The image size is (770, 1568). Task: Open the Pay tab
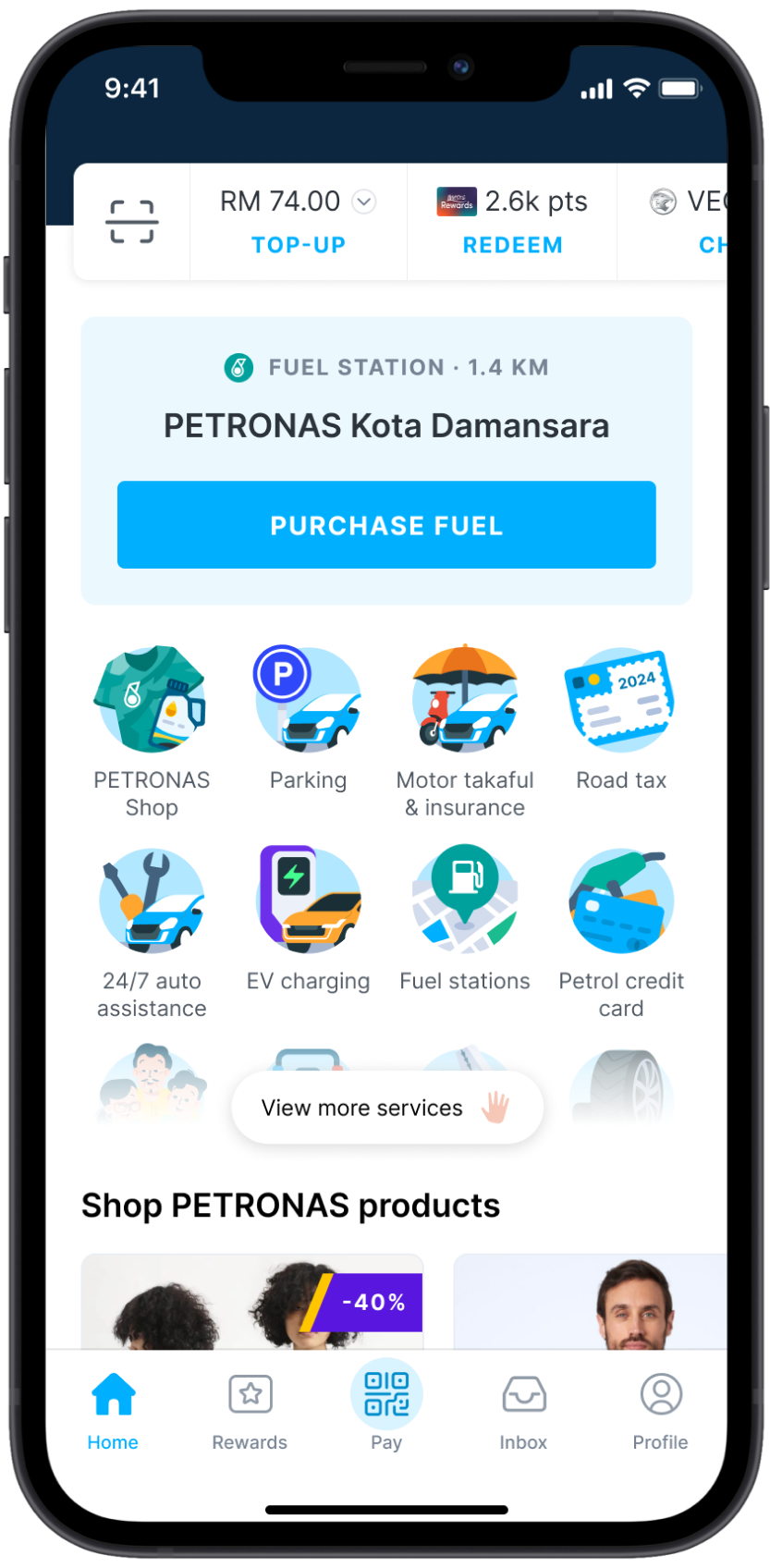point(386,1405)
